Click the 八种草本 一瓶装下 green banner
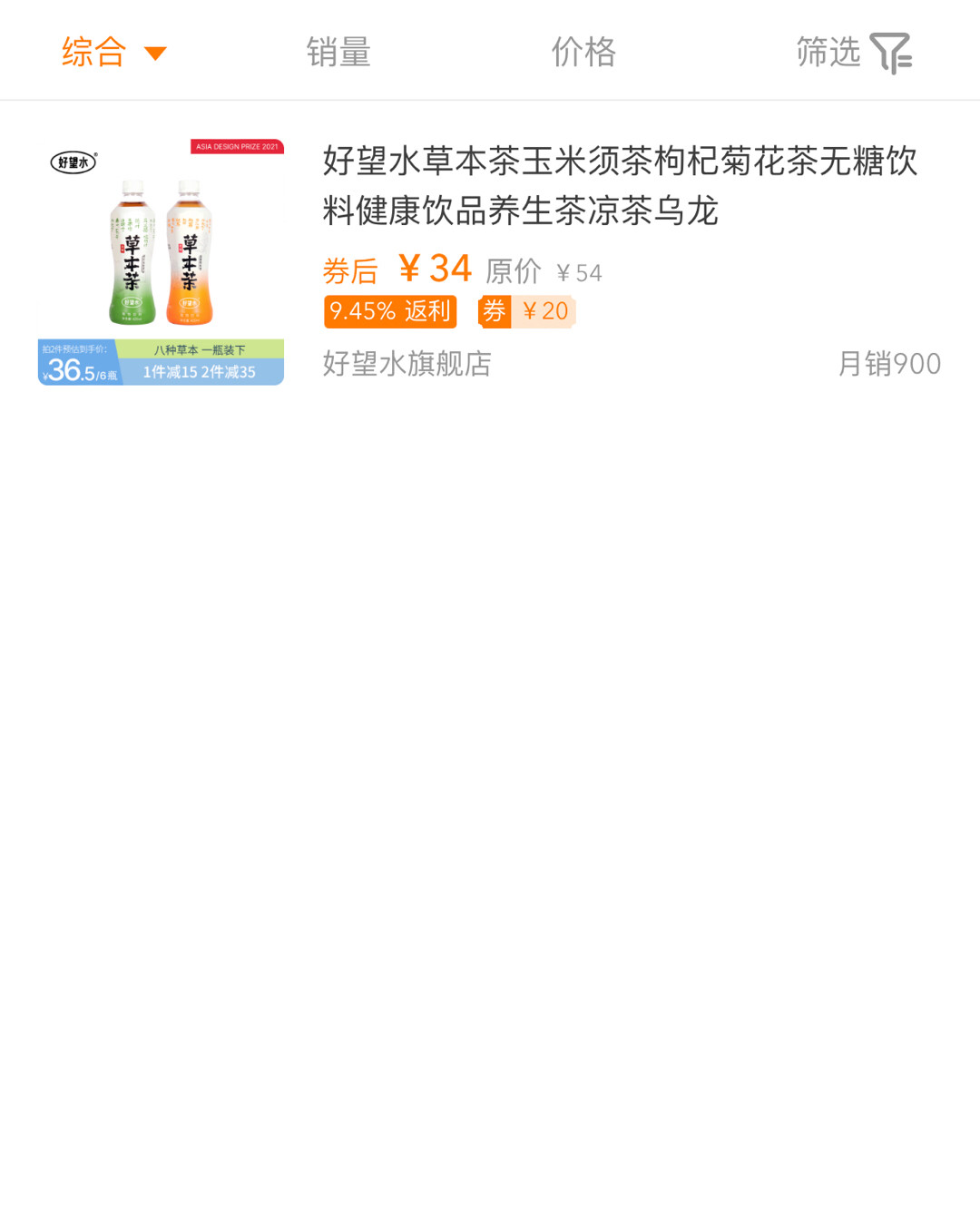Viewport: 980px width, 1225px height. pyautogui.click(x=201, y=349)
